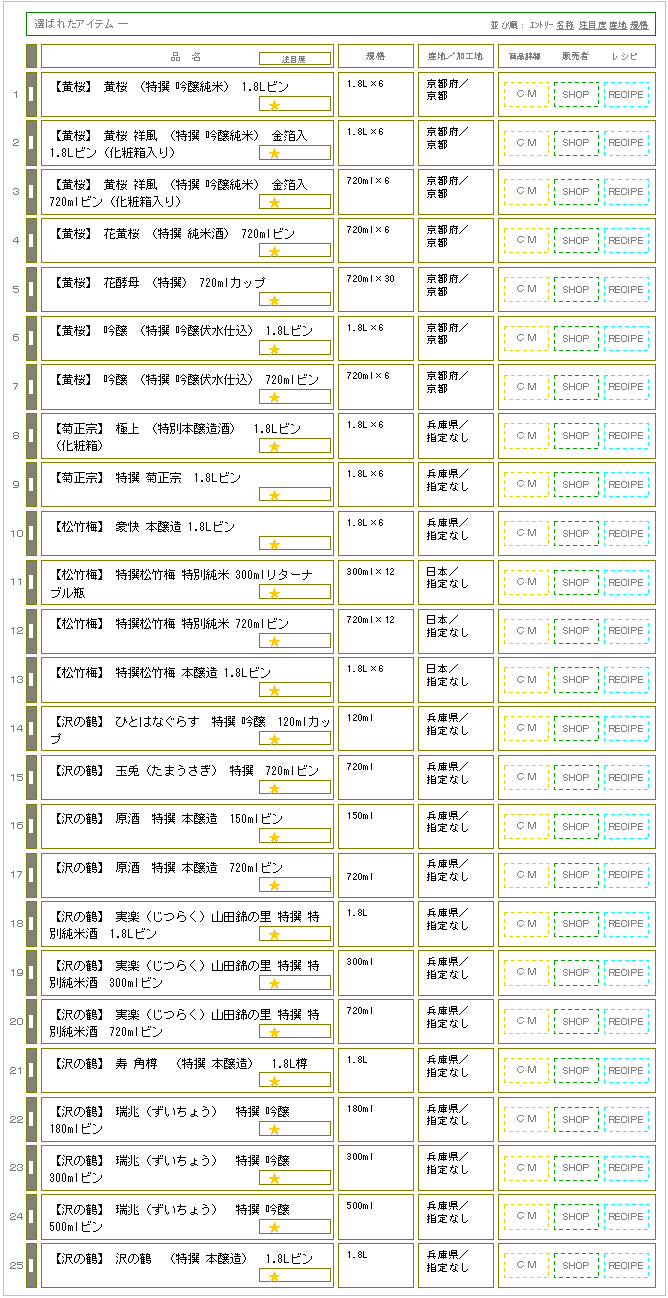Open RECIPE for 黄桜 花酵母 720mlカップ

(626, 289)
